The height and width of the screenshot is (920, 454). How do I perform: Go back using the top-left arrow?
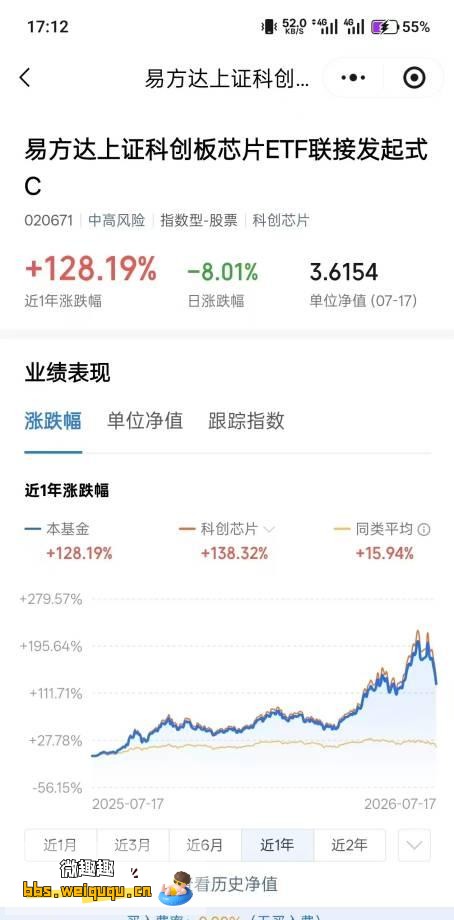tap(25, 78)
